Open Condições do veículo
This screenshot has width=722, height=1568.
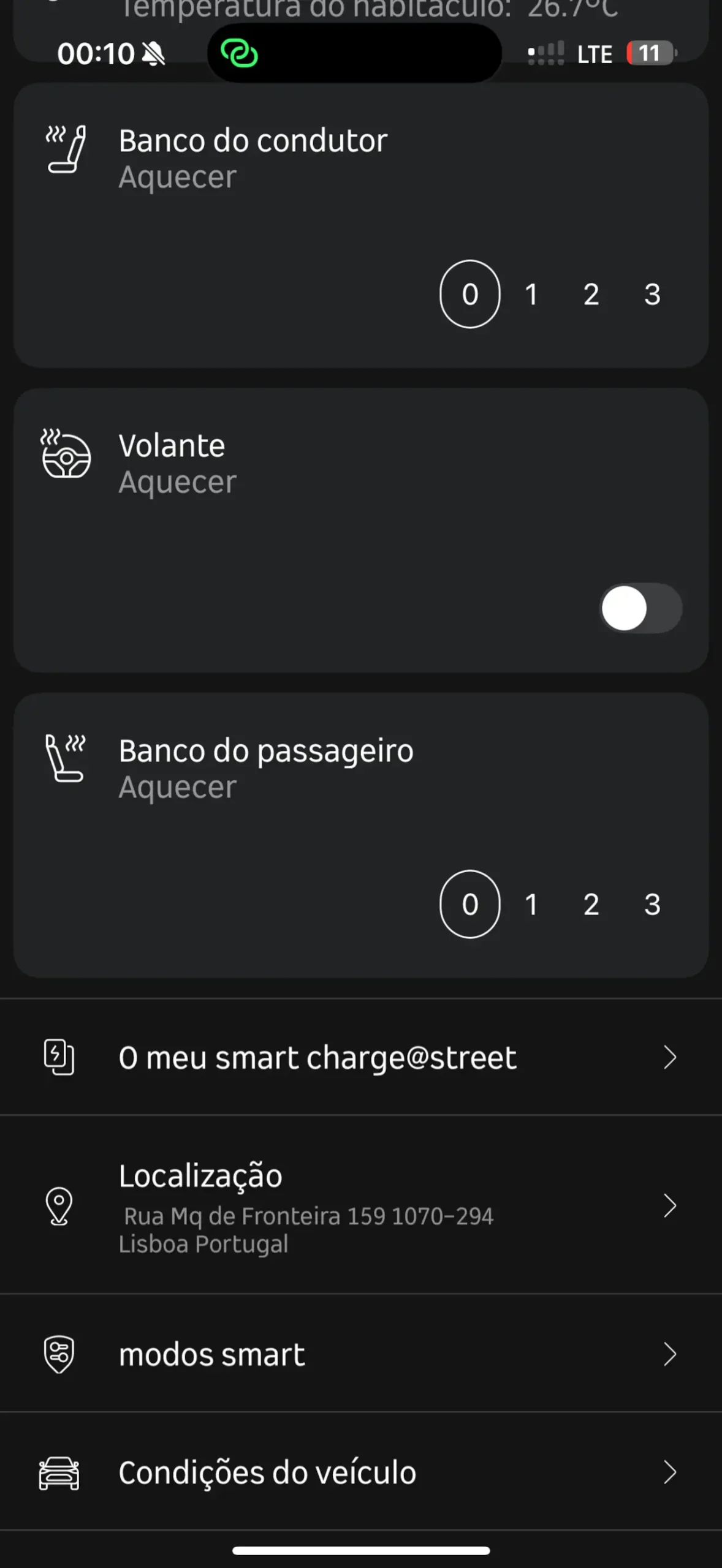pyautogui.click(x=361, y=1472)
